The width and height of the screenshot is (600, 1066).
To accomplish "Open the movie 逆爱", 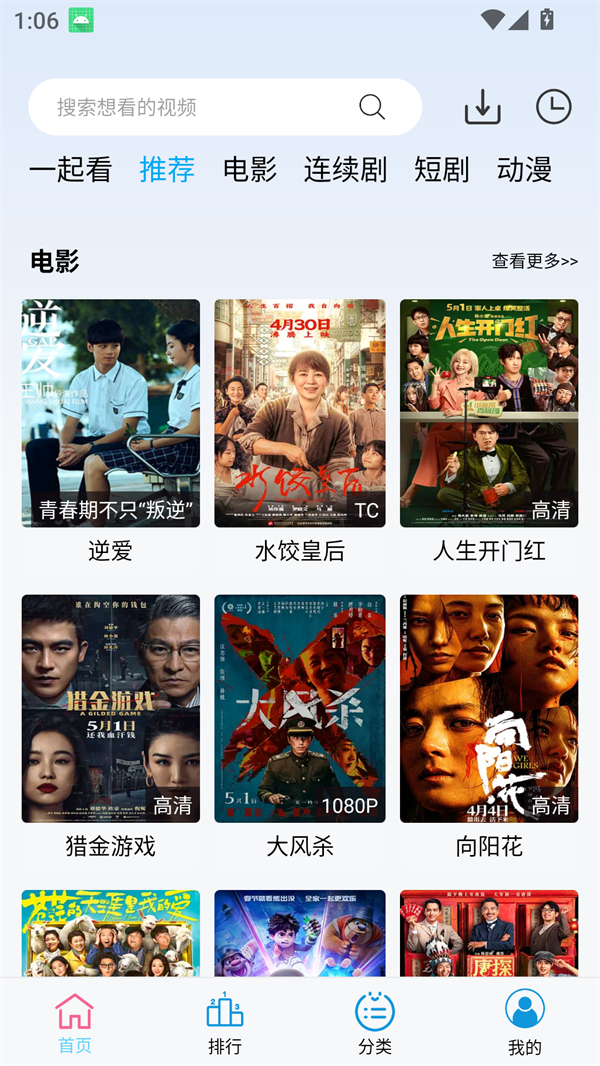I will point(111,413).
